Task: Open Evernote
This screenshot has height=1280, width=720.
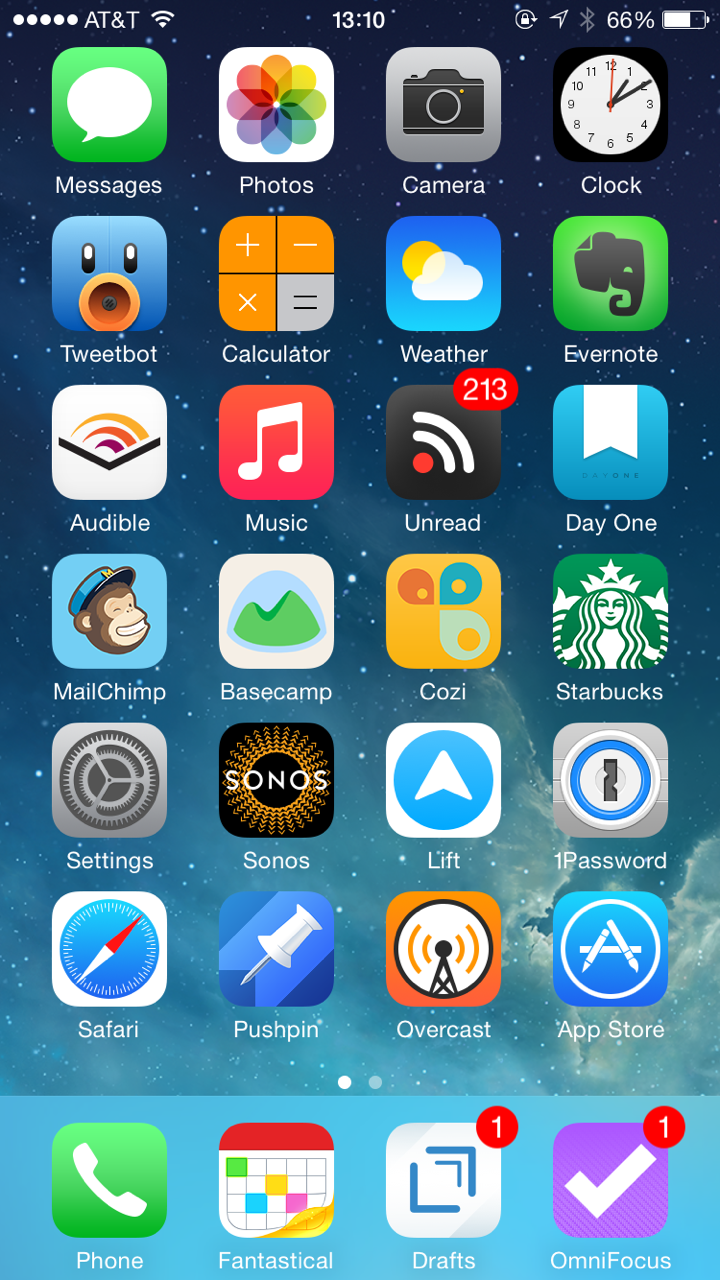Action: click(x=610, y=274)
